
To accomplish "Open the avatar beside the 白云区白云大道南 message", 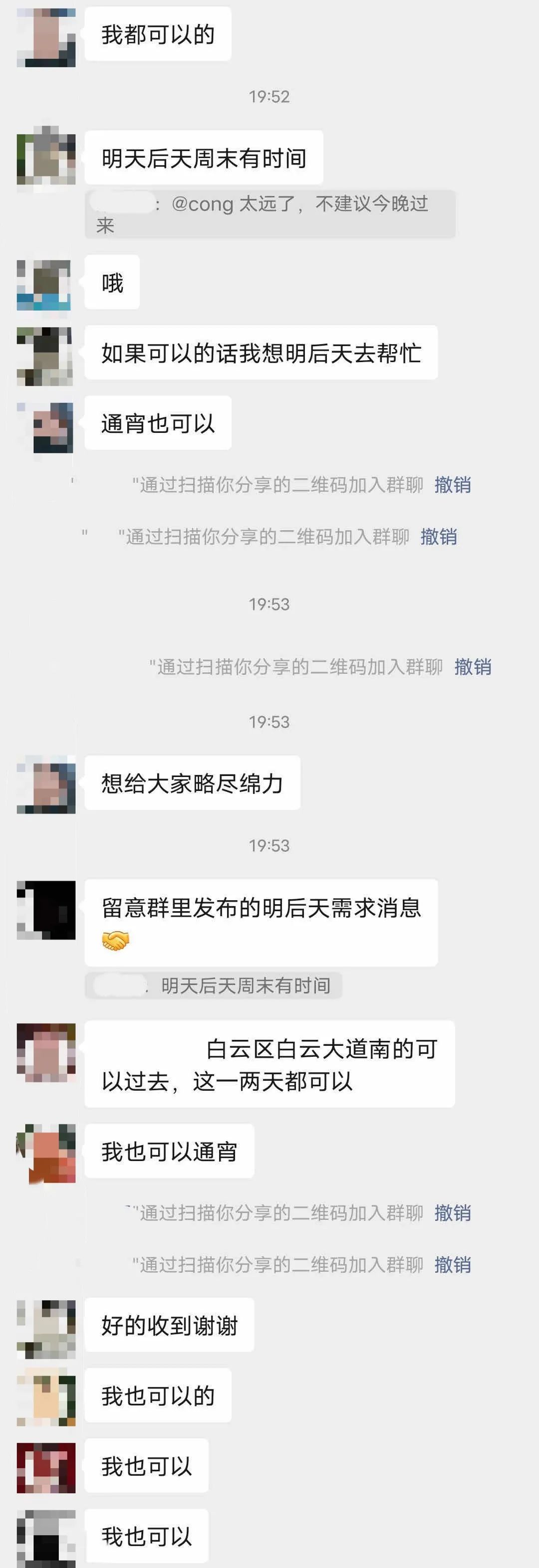I will (x=46, y=1052).
